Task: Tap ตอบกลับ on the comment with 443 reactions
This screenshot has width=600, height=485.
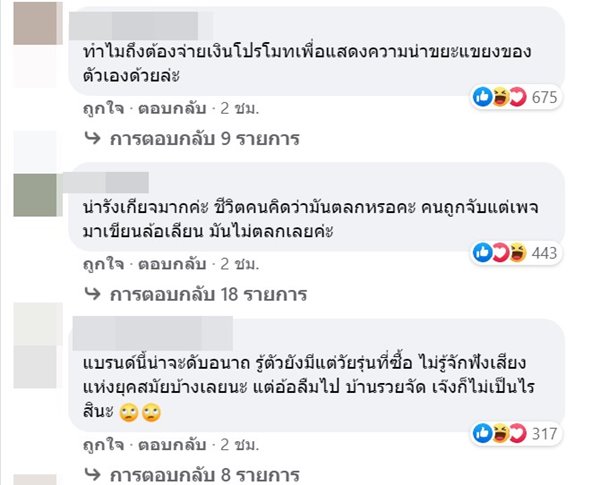Action: [168, 264]
